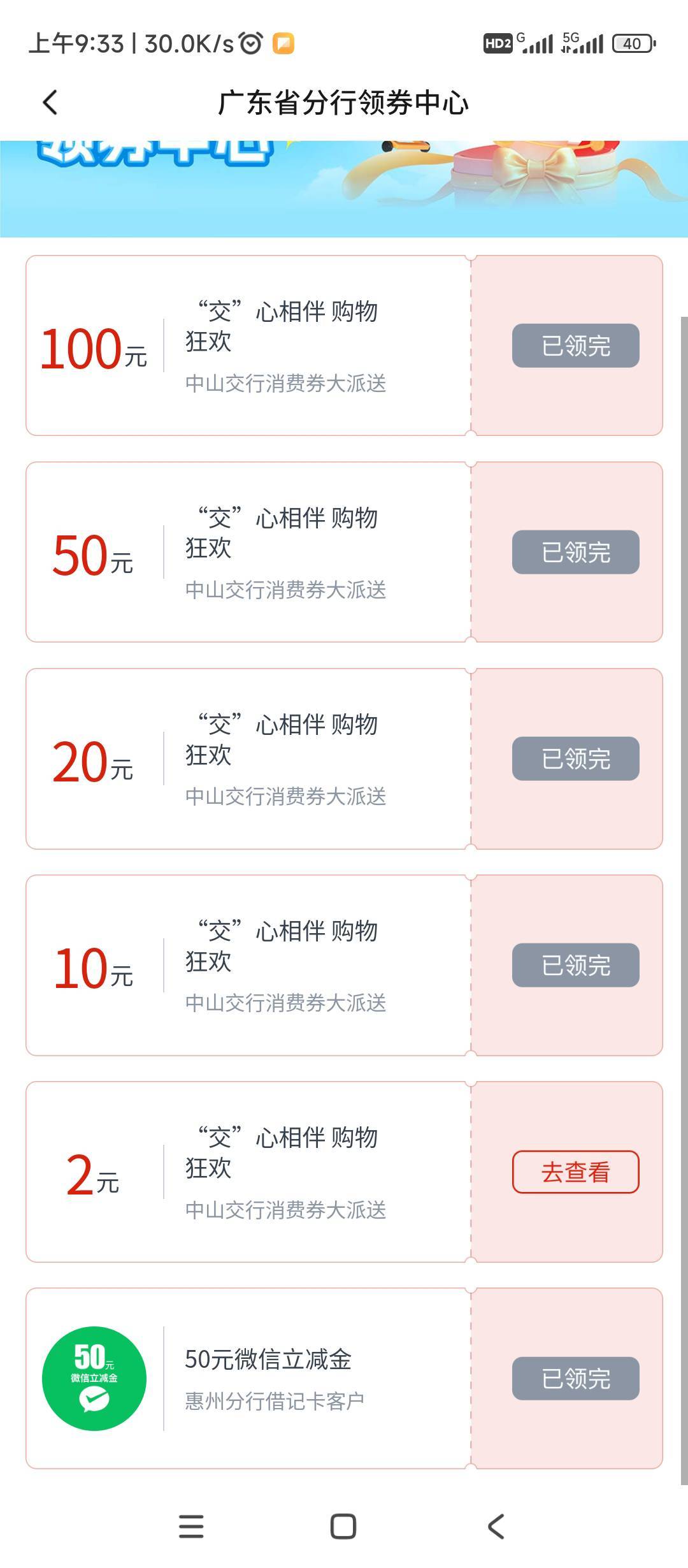Go back from 广东省分行领券中心 page

pos(50,103)
